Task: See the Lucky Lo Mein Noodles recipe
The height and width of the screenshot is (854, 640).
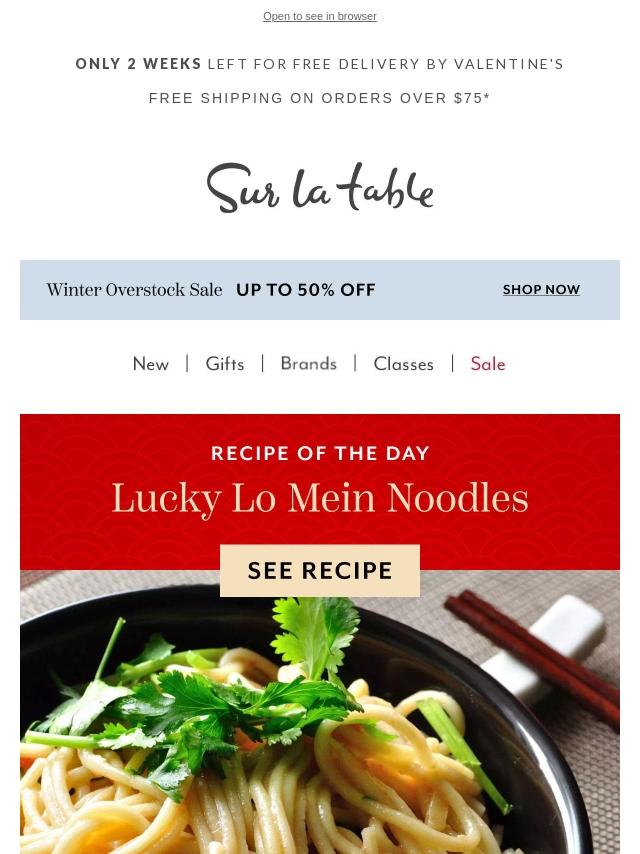Action: point(320,571)
